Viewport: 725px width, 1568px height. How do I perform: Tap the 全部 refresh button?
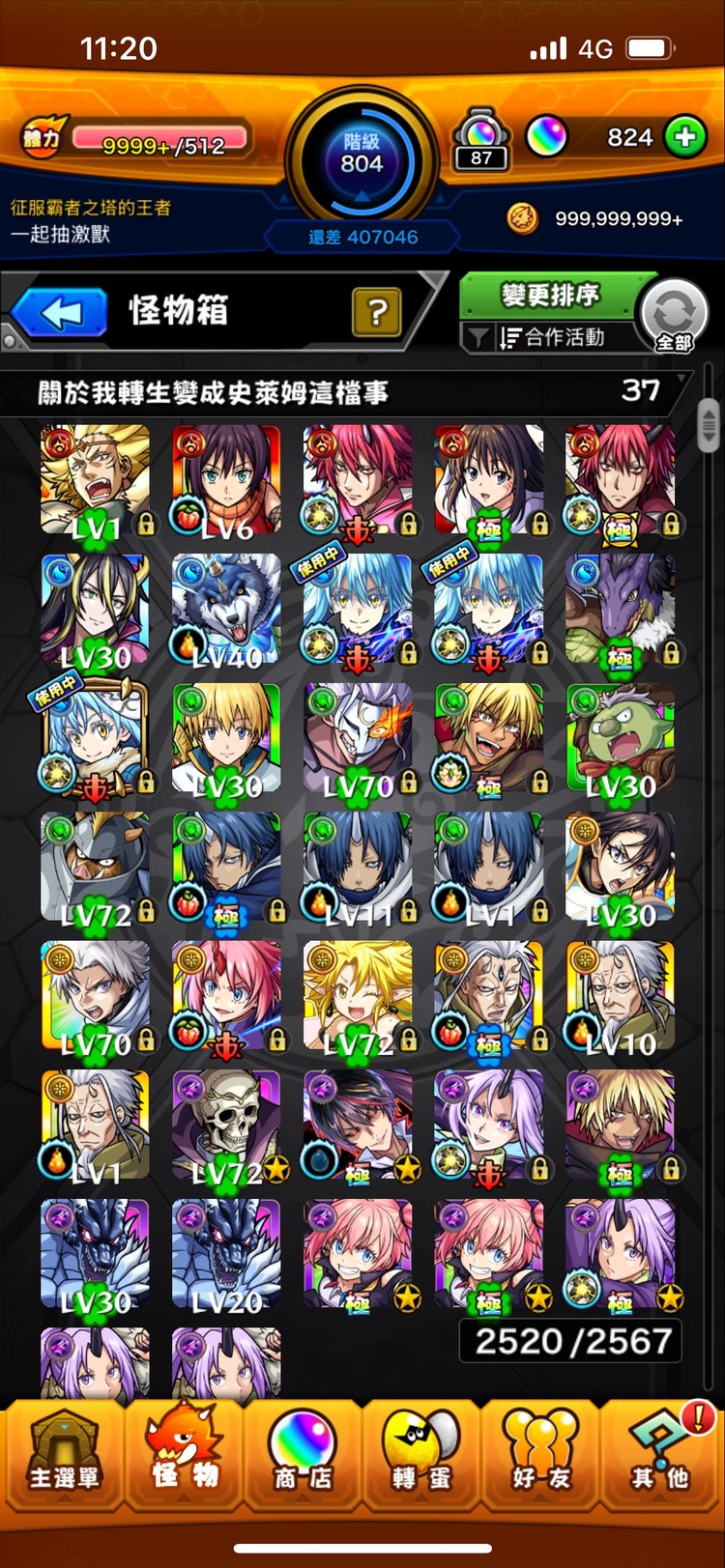coord(674,316)
